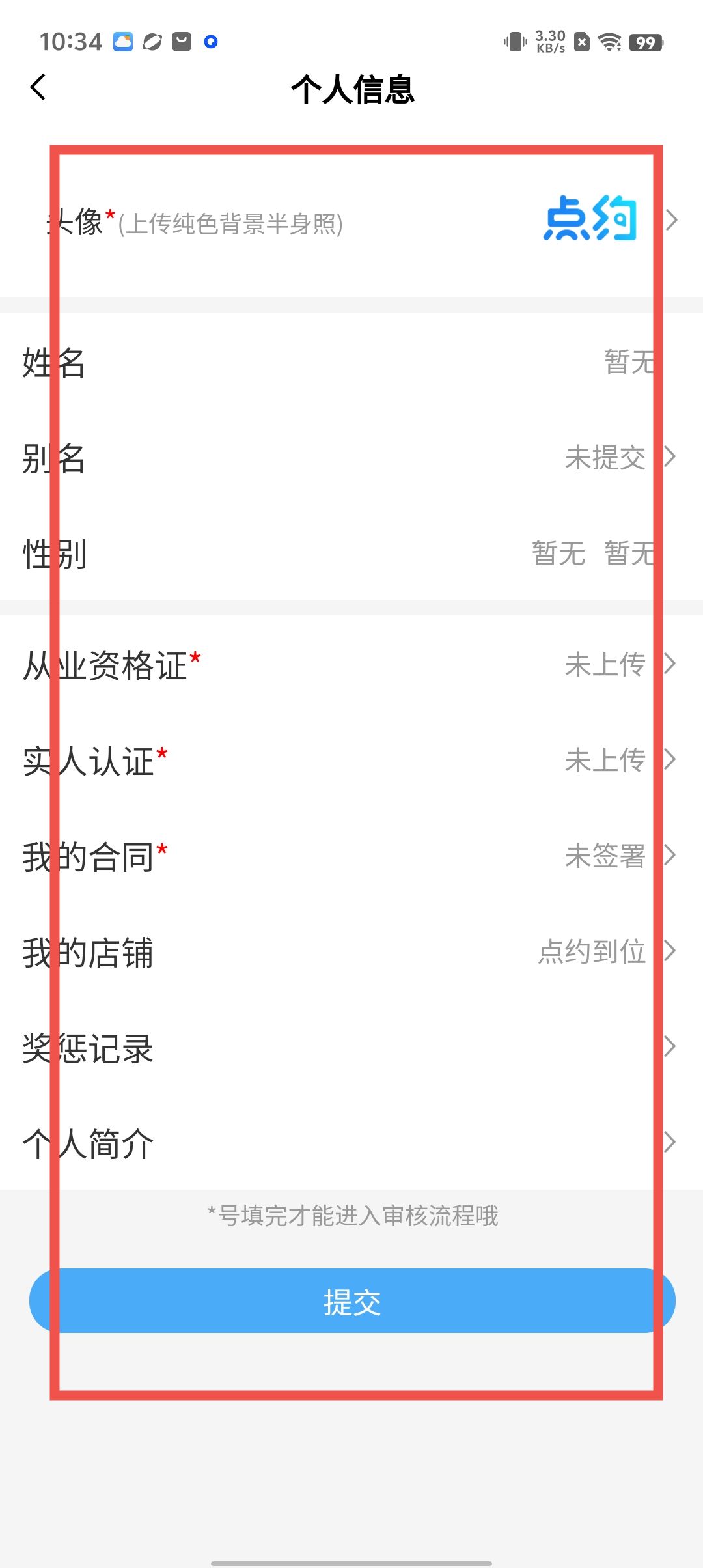Open 我的店铺 row
703x1568 pixels.
351,952
